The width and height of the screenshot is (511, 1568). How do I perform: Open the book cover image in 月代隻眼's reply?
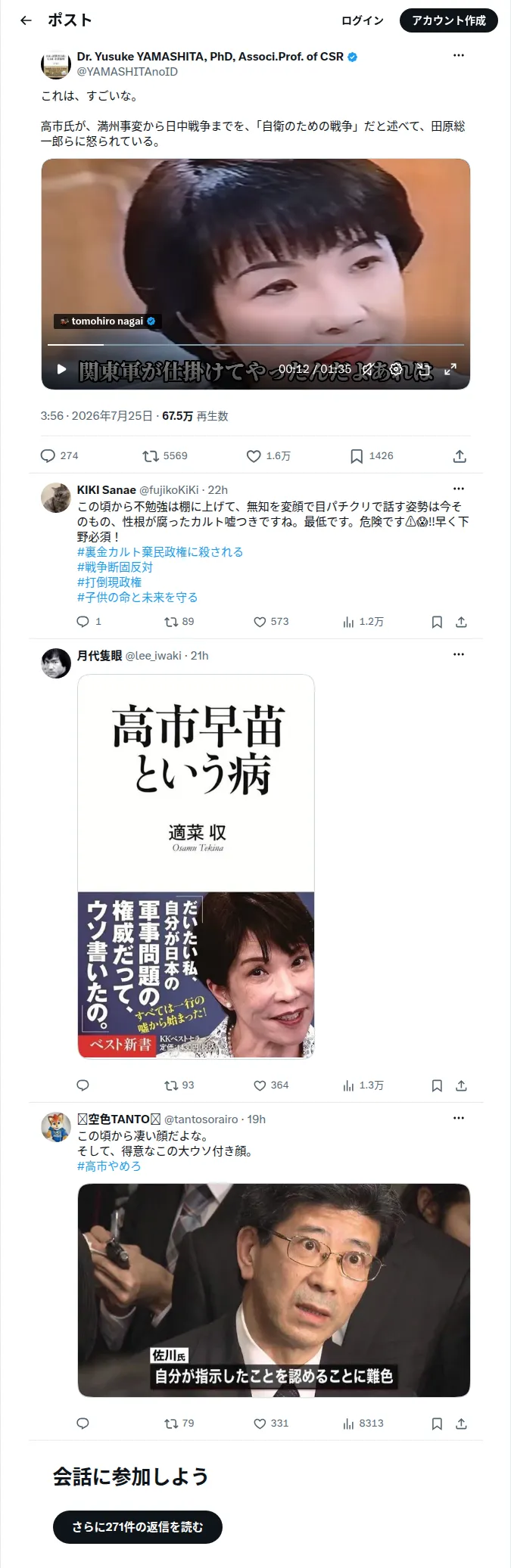[x=196, y=866]
